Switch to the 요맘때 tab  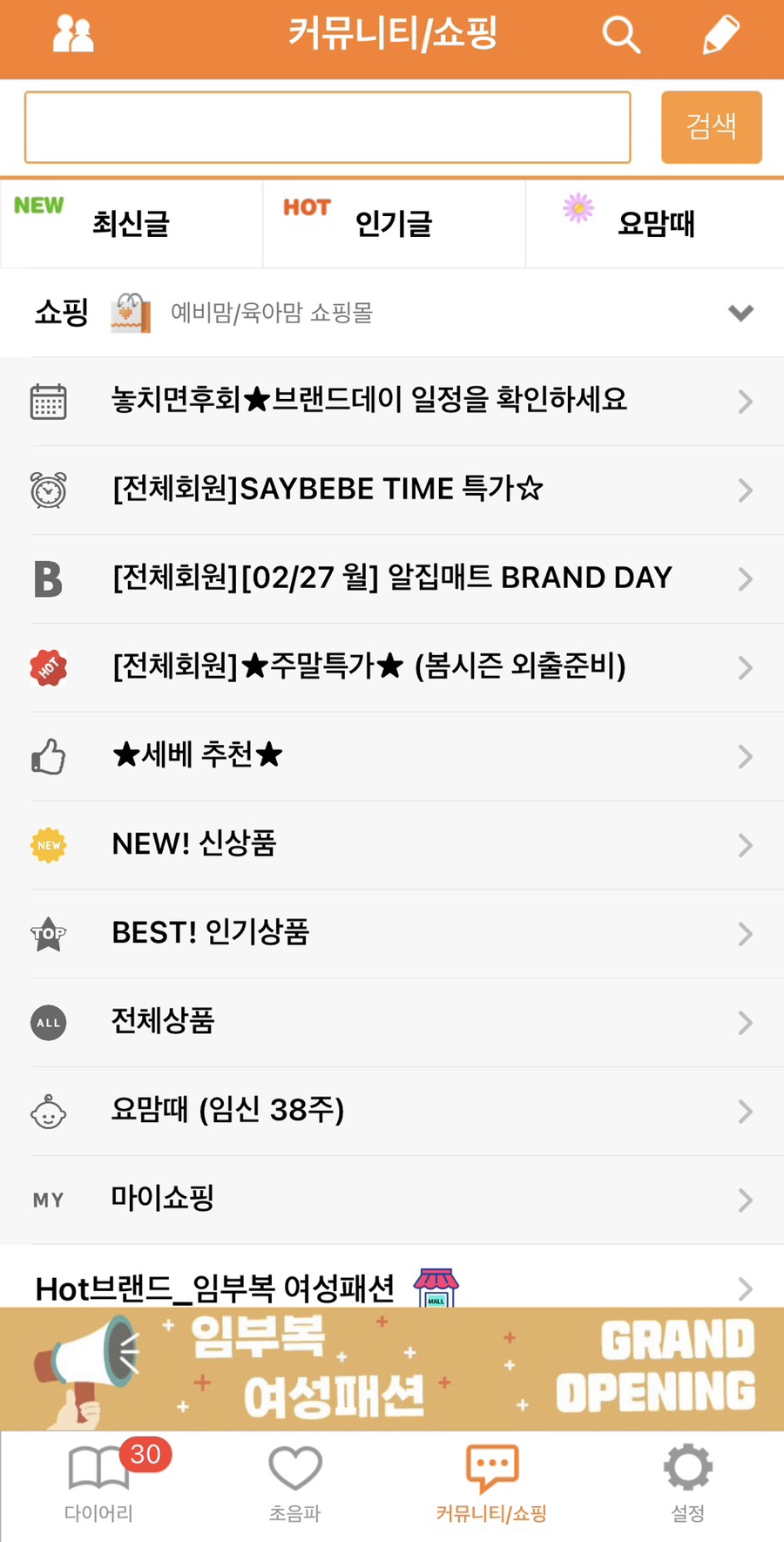(x=655, y=224)
